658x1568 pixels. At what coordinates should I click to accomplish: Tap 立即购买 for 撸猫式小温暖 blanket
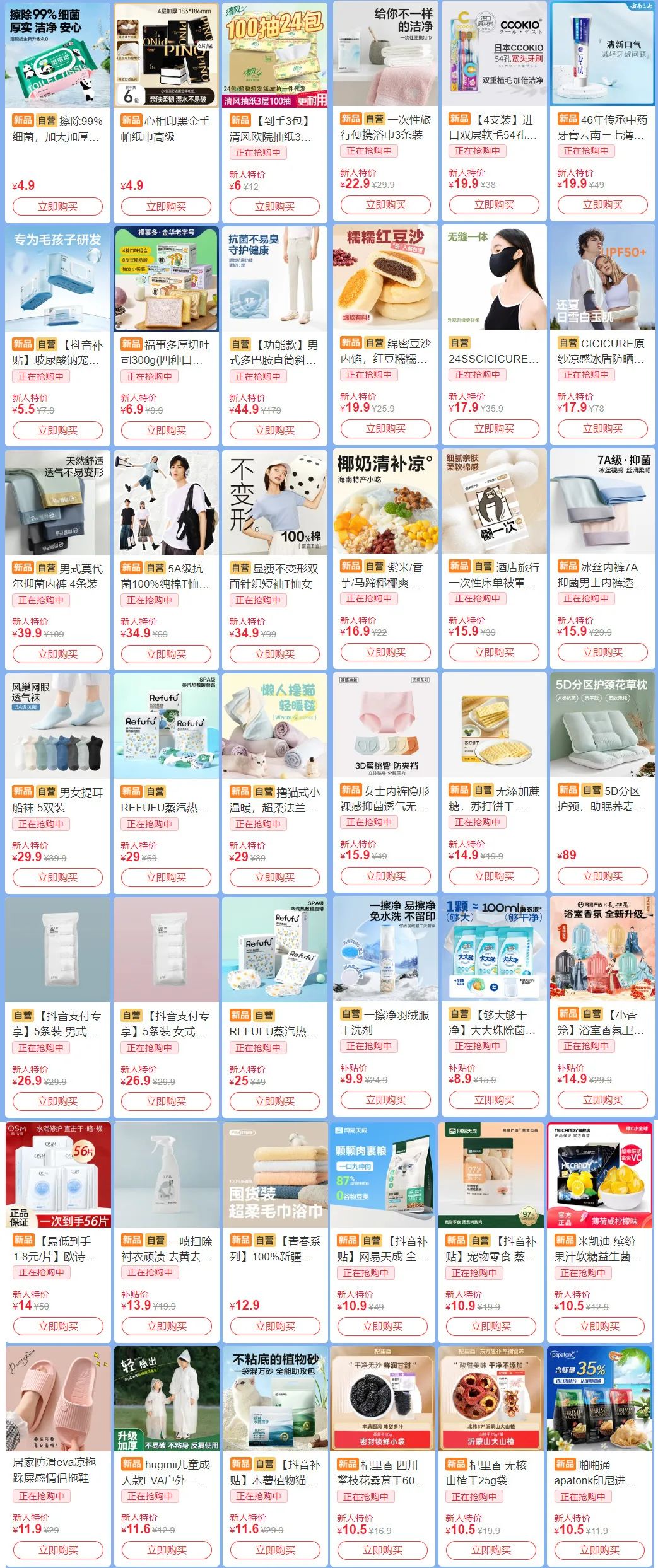pos(274,878)
